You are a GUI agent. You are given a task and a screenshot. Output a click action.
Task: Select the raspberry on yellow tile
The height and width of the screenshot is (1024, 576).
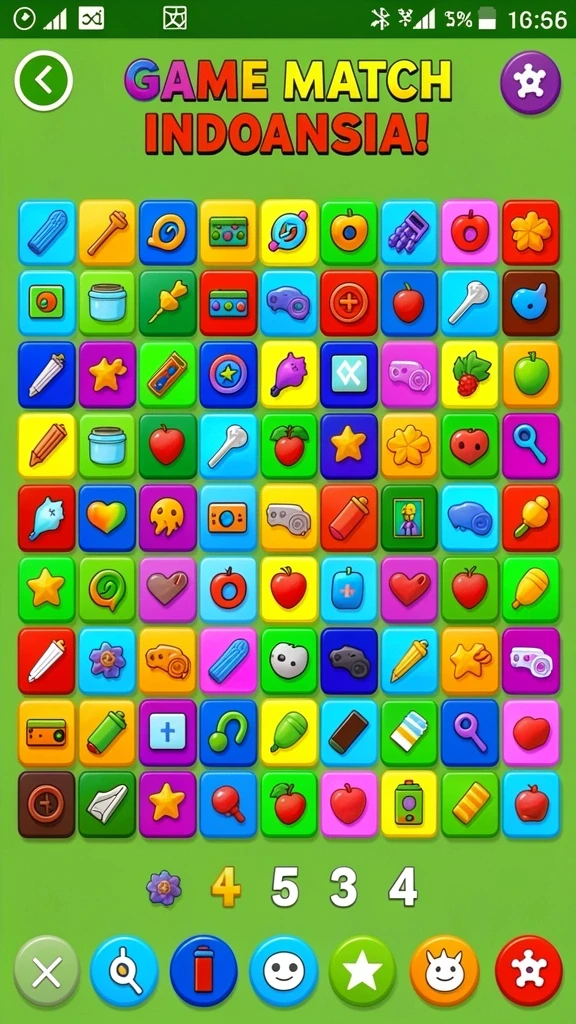point(470,374)
